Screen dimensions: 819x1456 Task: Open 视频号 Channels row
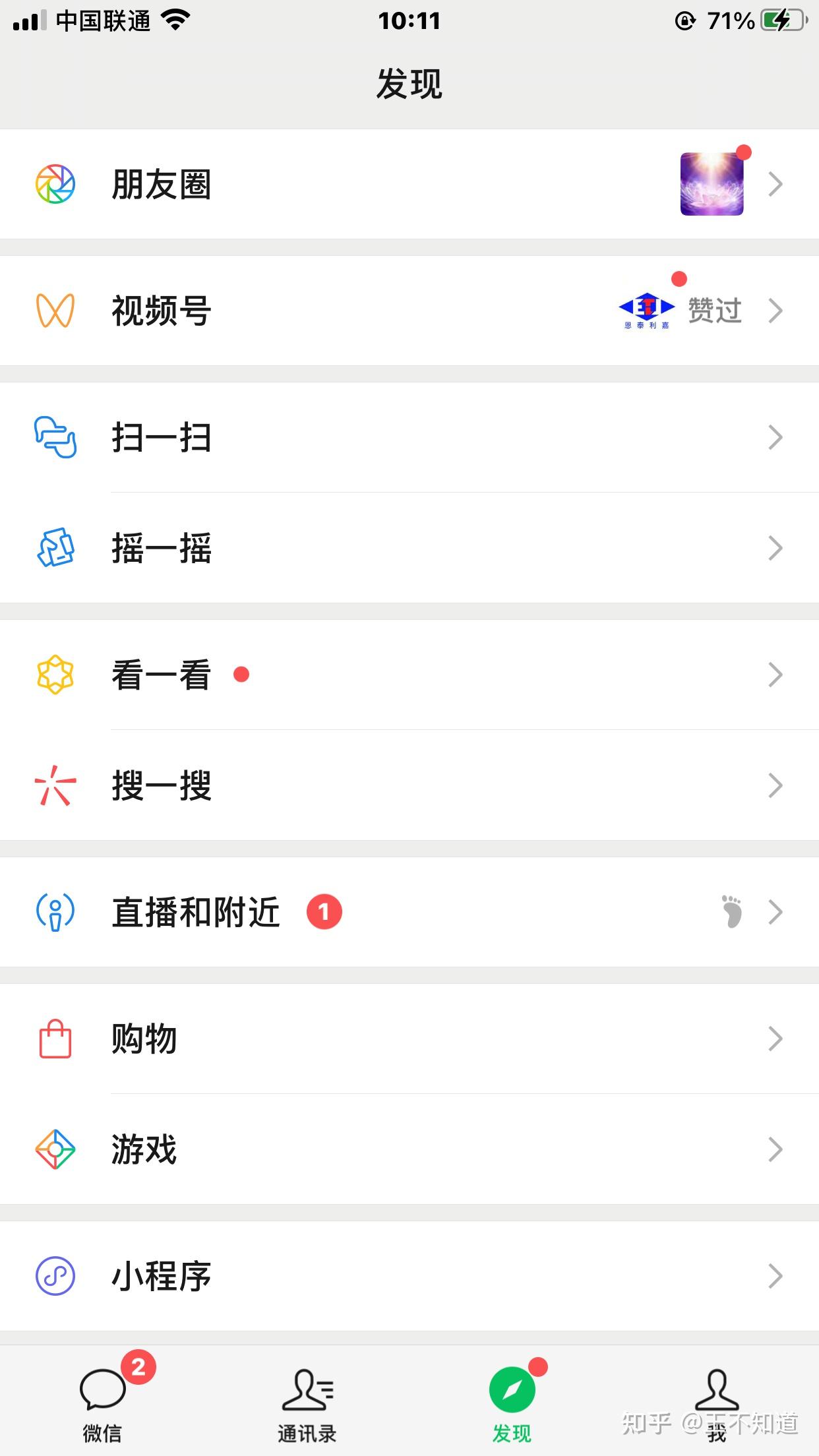coord(162,311)
